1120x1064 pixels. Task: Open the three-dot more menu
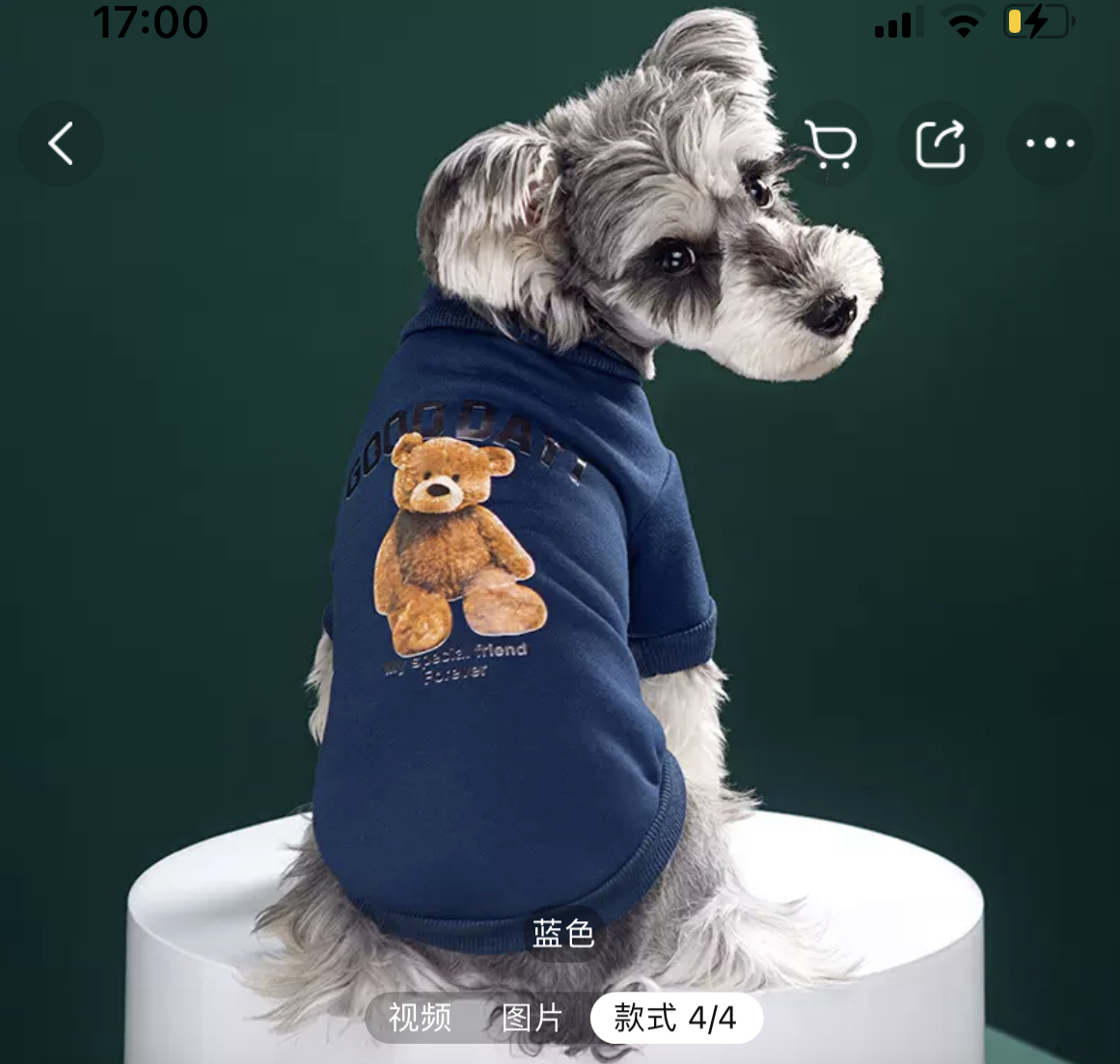click(1050, 144)
